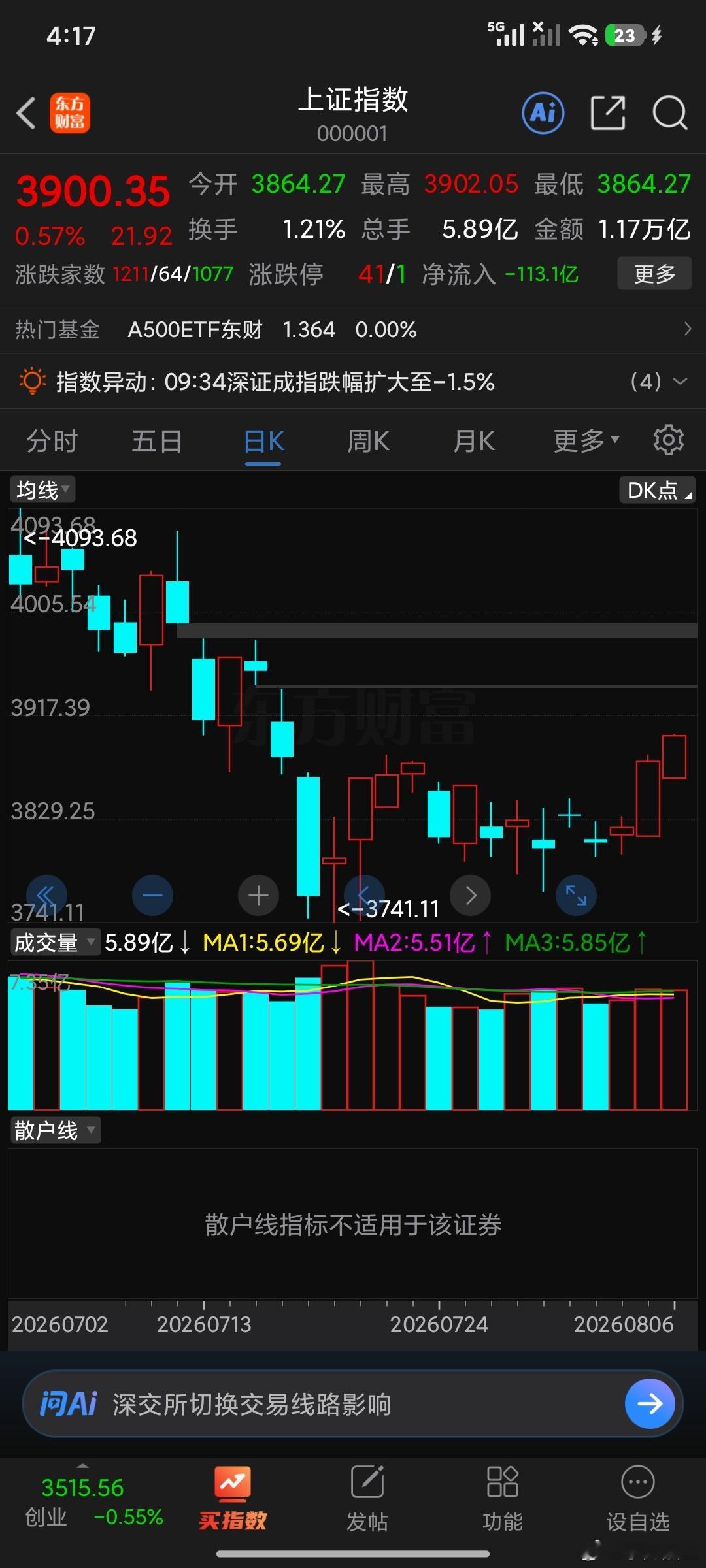
Task: Open chart settings gear
Action: (x=668, y=440)
